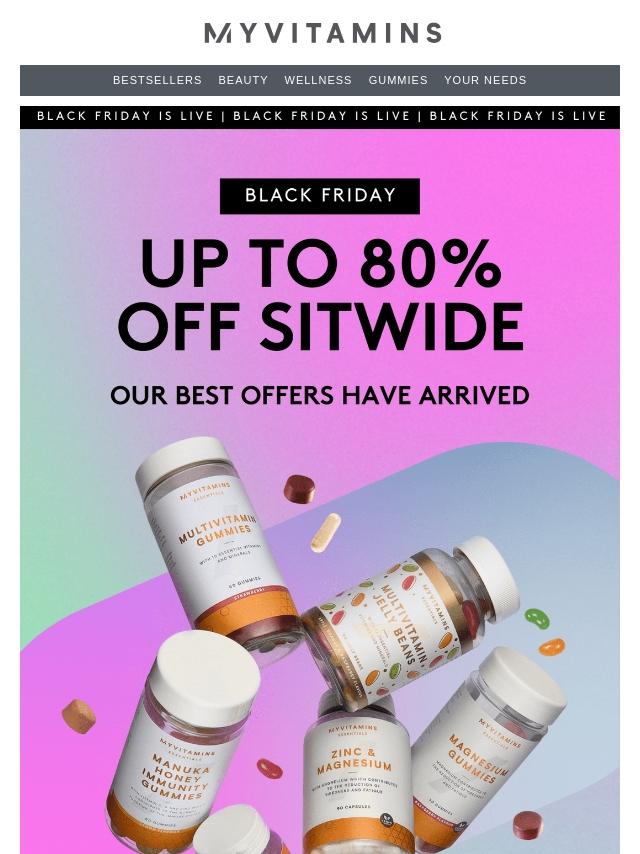This screenshot has width=640, height=854.
Task: Select the Wellness link
Action: (318, 80)
